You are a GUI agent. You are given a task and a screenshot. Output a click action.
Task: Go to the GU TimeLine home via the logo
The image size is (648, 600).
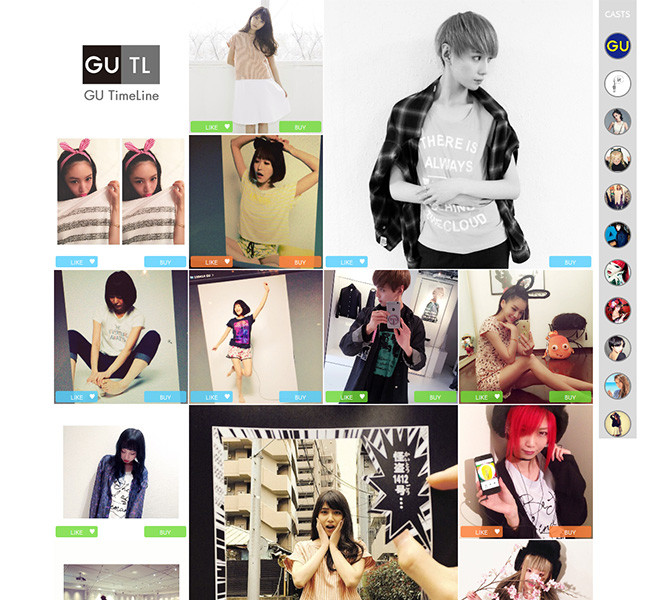(x=121, y=73)
